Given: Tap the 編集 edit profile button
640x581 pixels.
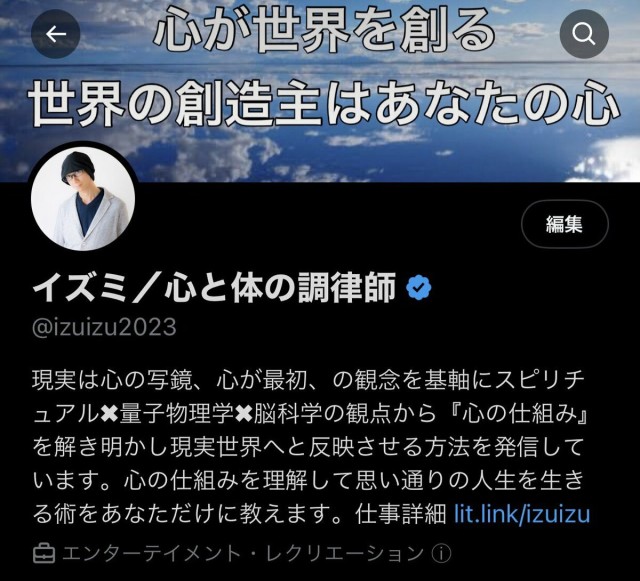Looking at the screenshot, I should 564,224.
